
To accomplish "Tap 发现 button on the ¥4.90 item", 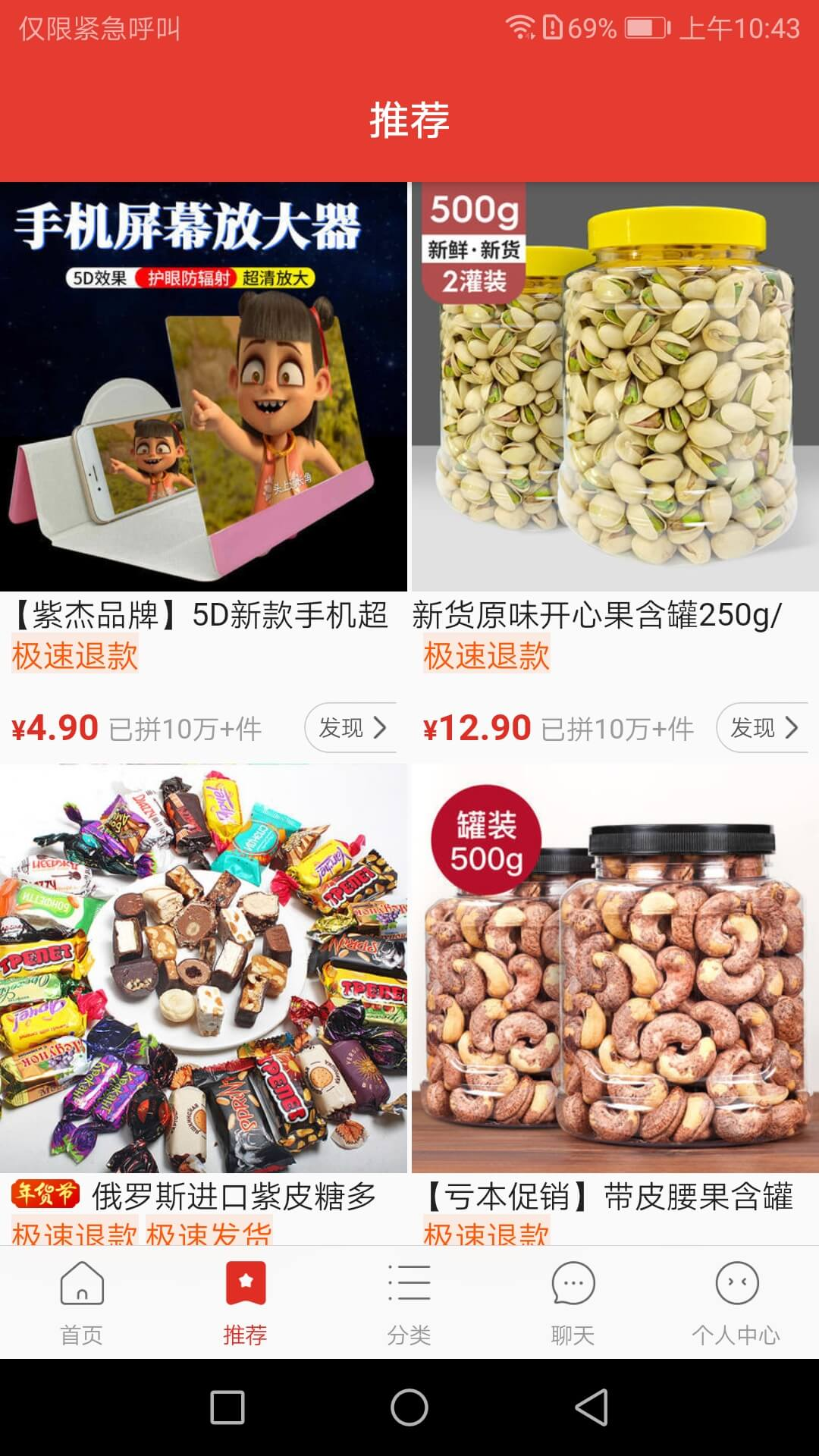I will (351, 728).
